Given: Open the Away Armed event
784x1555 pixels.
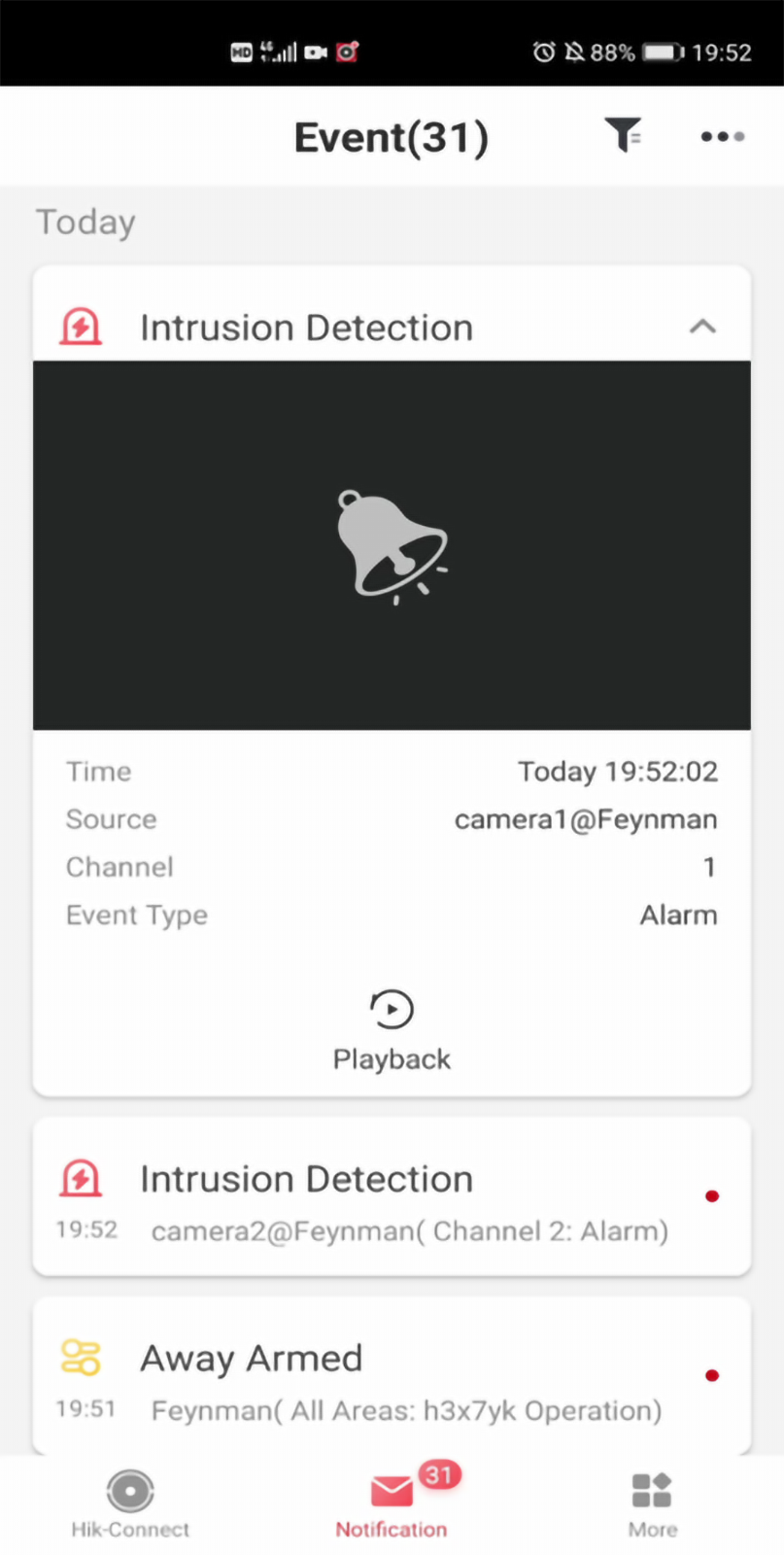Looking at the screenshot, I should tap(392, 1376).
